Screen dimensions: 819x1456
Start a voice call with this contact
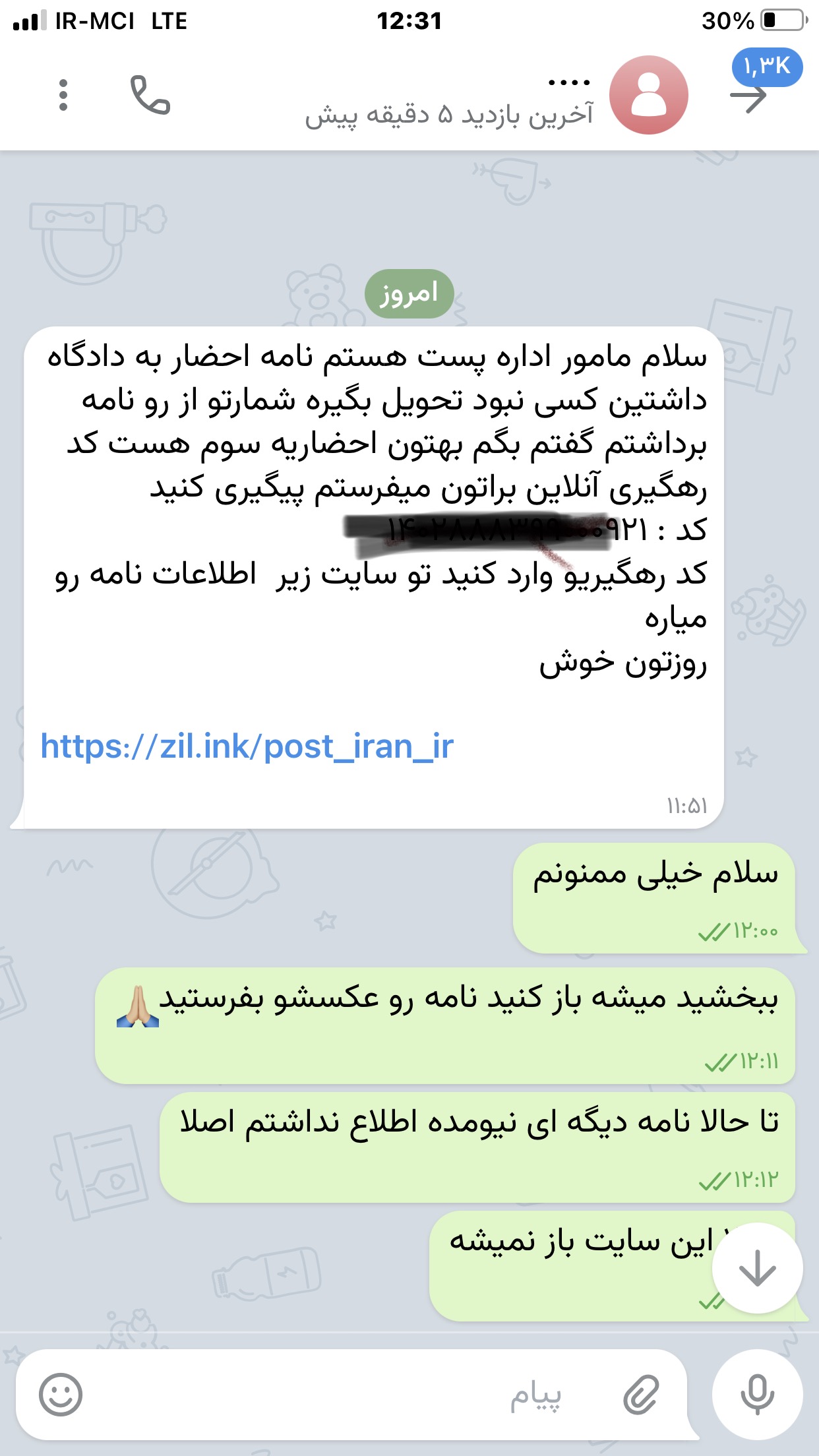click(150, 96)
